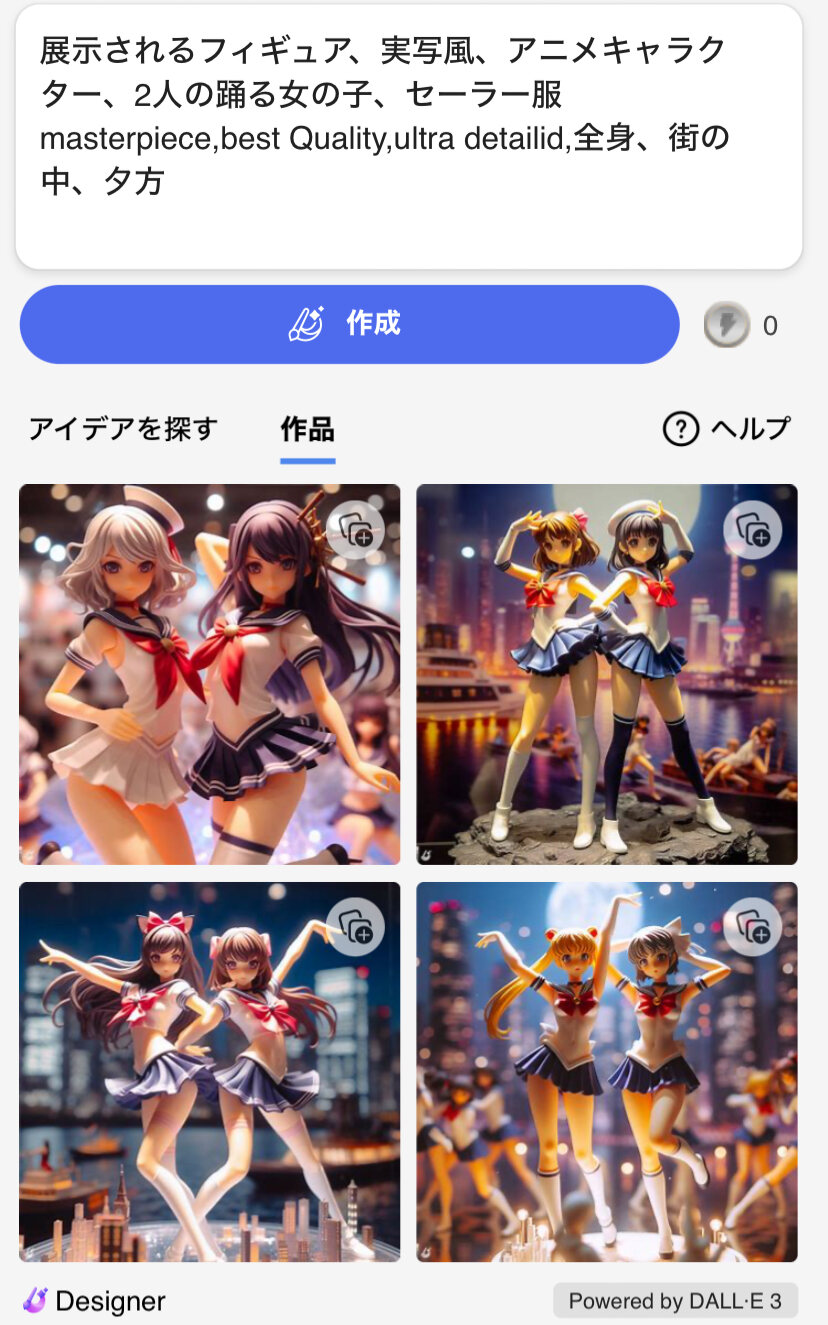Tap the add-to-collection icon on the rock base image

pos(753,529)
